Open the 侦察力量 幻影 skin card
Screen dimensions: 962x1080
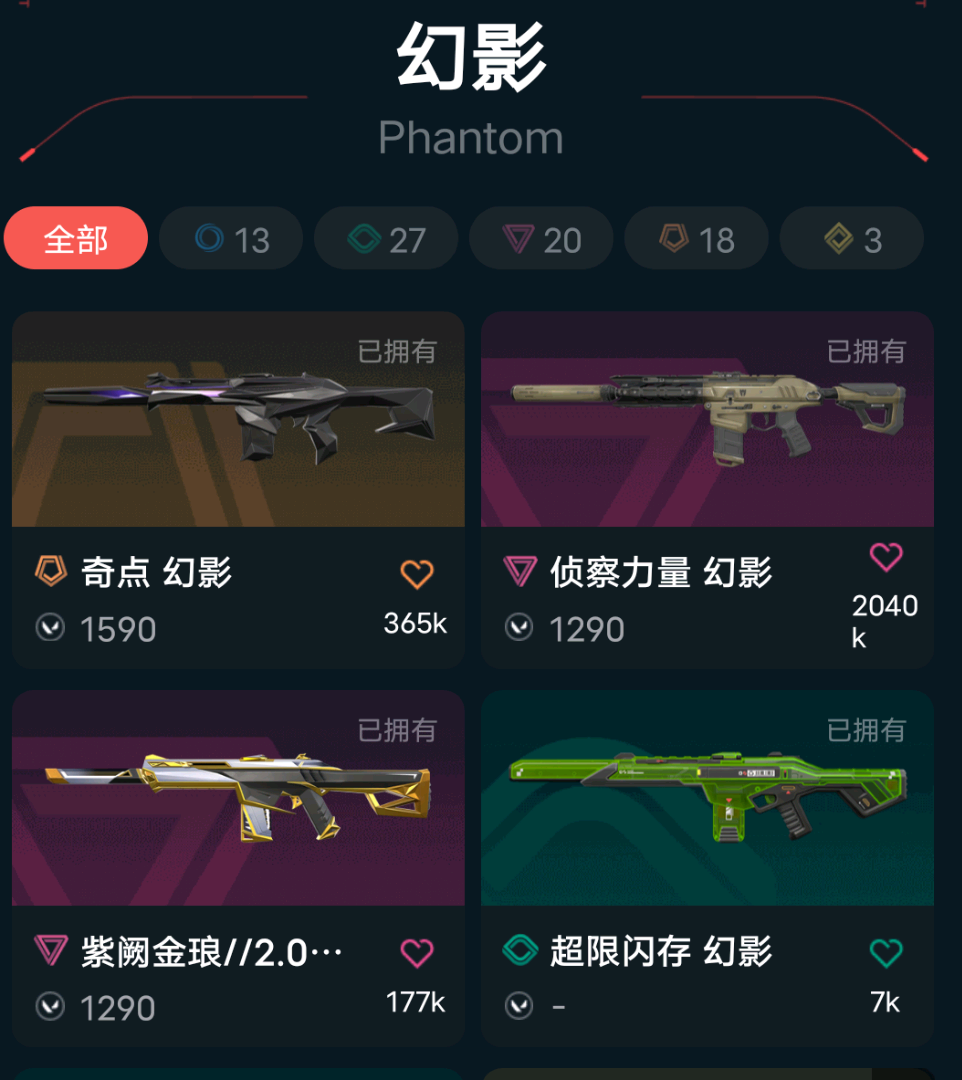(x=707, y=420)
